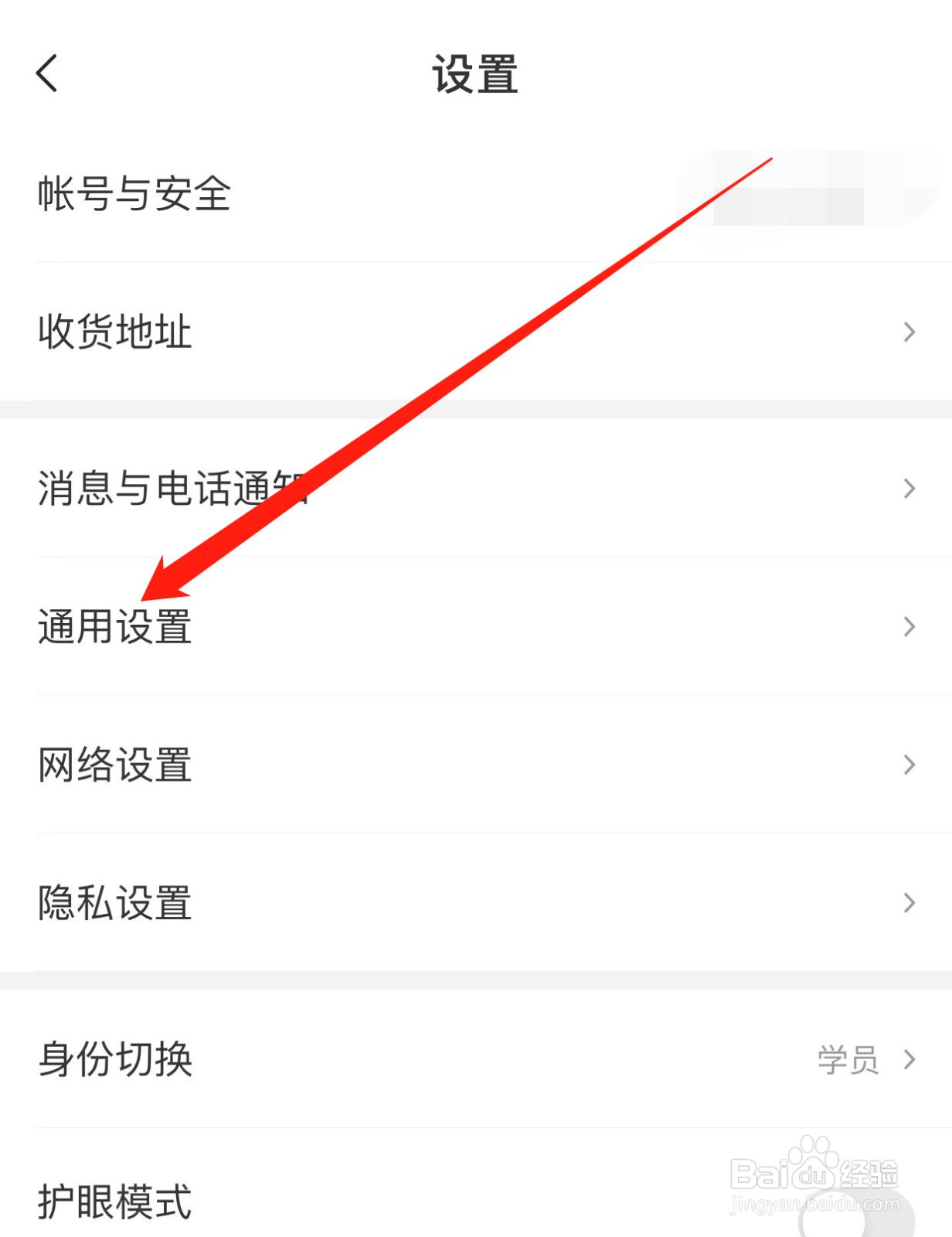Viewport: 952px width, 1237px height.
Task: Open the 隐私设置 page
Action: 116,903
